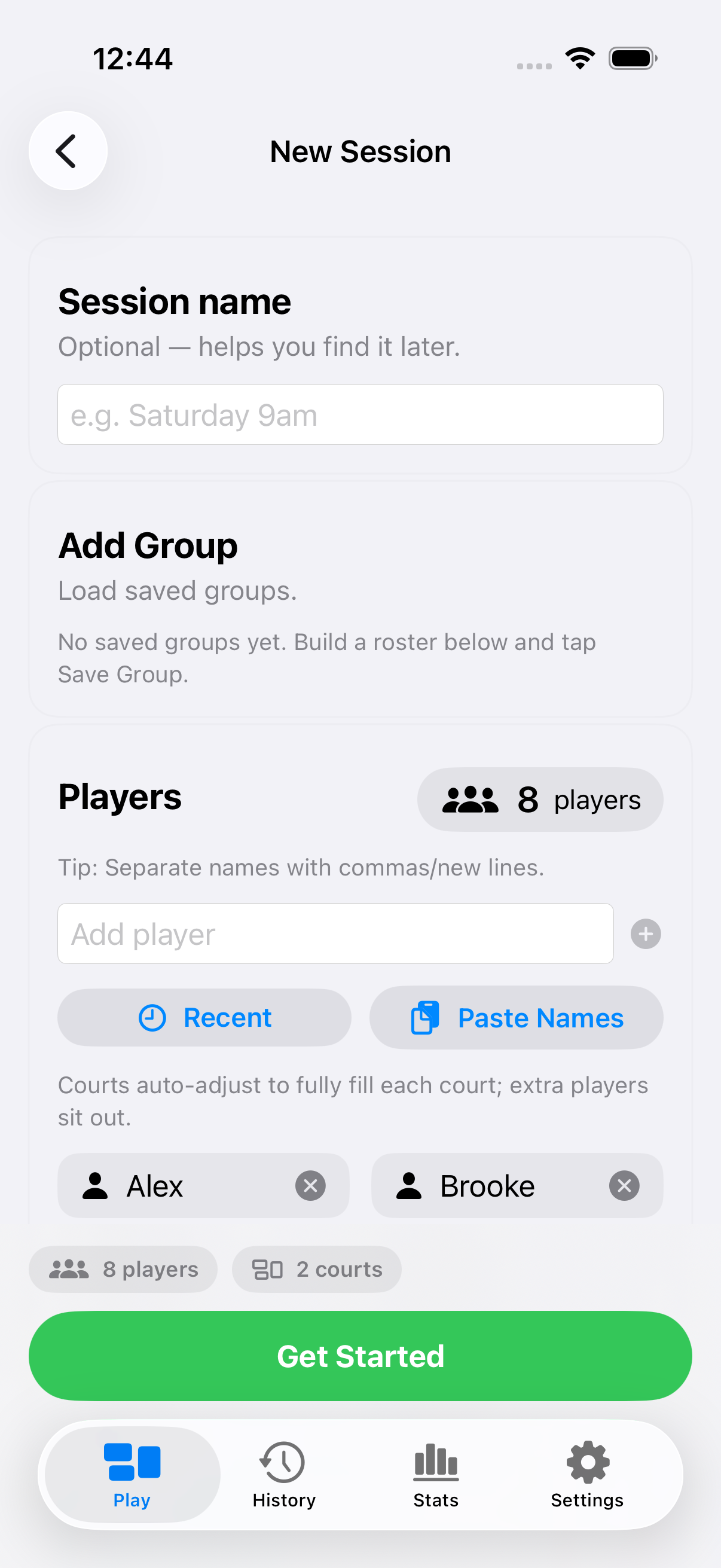
Task: Tap the clipboard icon in Paste Names
Action: tap(426, 1017)
